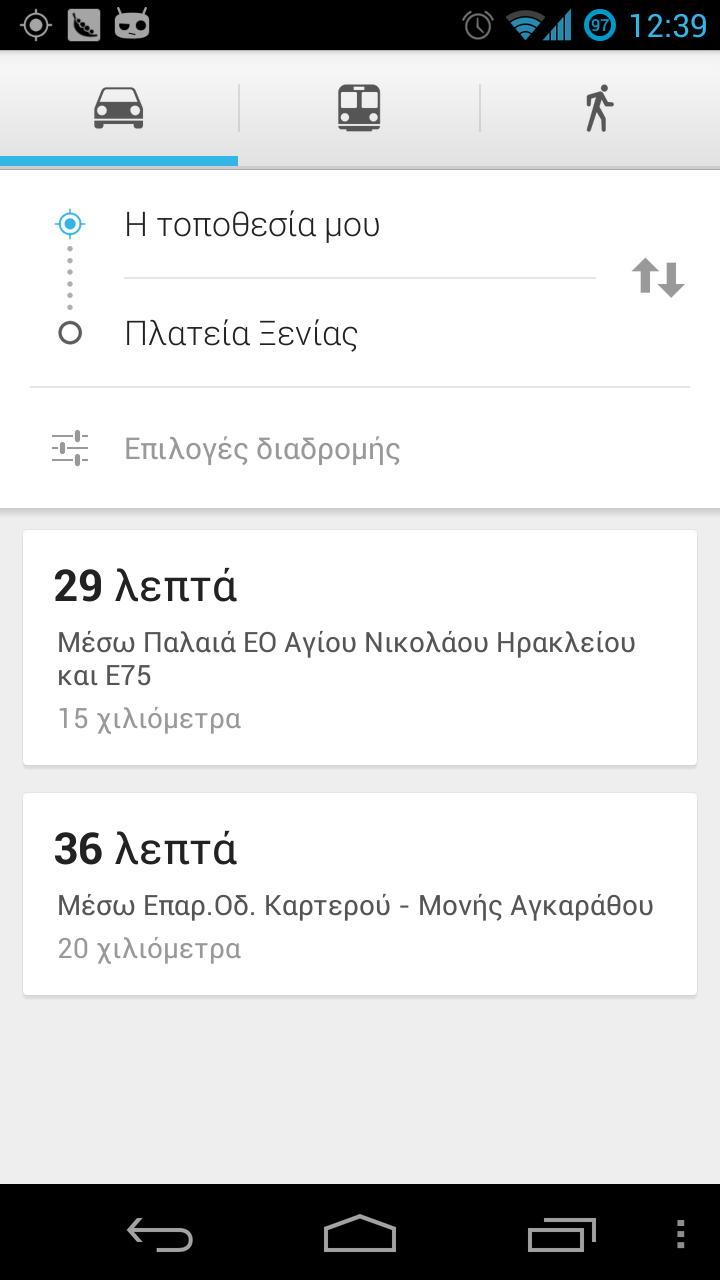The height and width of the screenshot is (1280, 720).
Task: Switch to the public transit tab
Action: click(359, 108)
